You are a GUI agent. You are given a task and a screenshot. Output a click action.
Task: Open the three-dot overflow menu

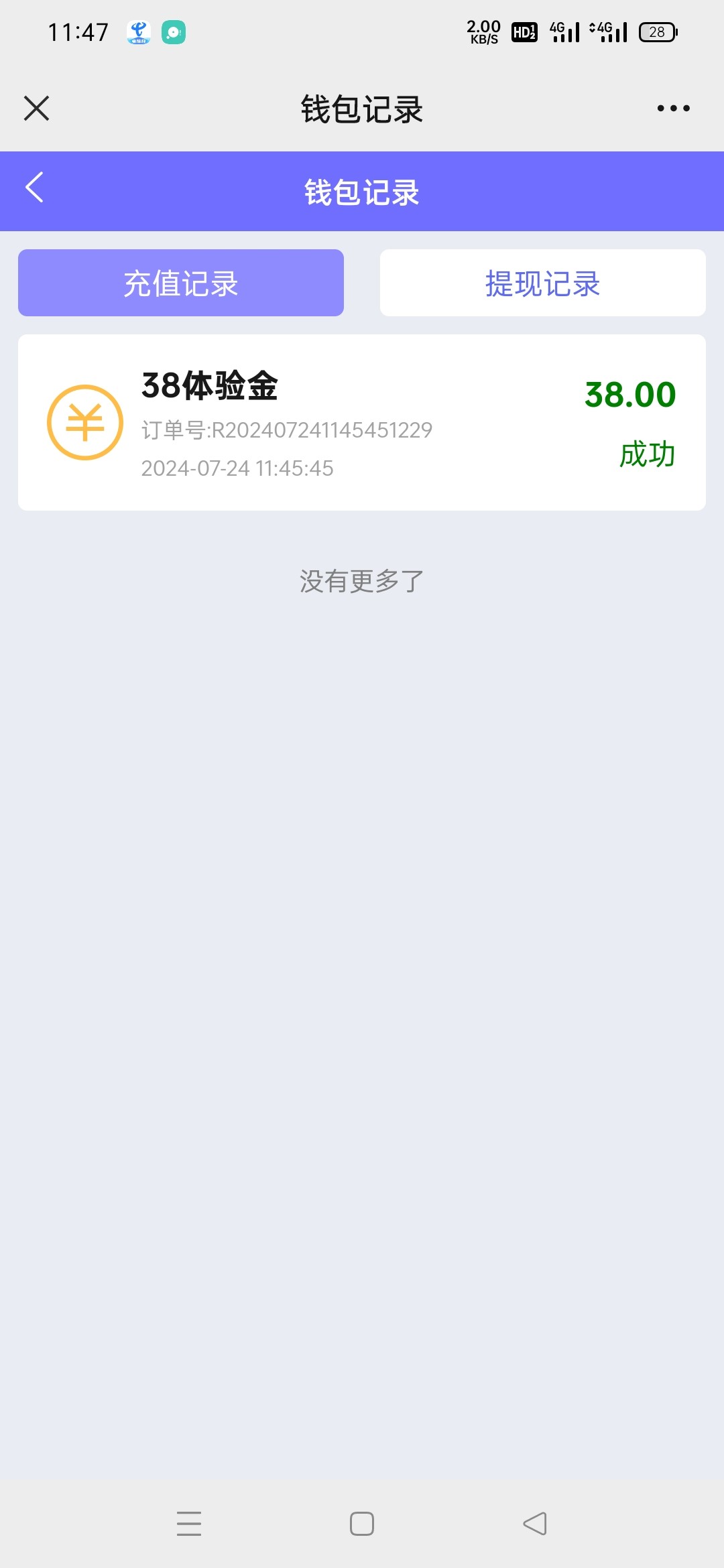coord(673,108)
